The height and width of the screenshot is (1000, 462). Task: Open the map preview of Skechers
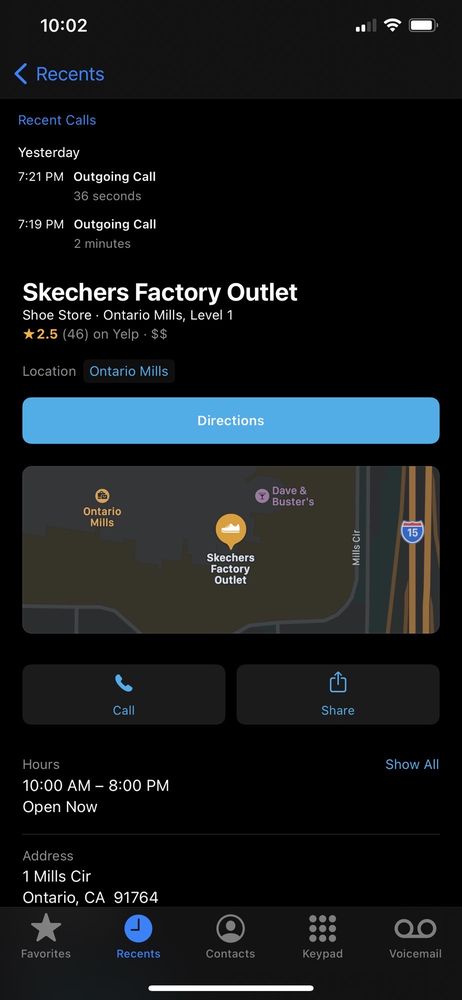231,550
